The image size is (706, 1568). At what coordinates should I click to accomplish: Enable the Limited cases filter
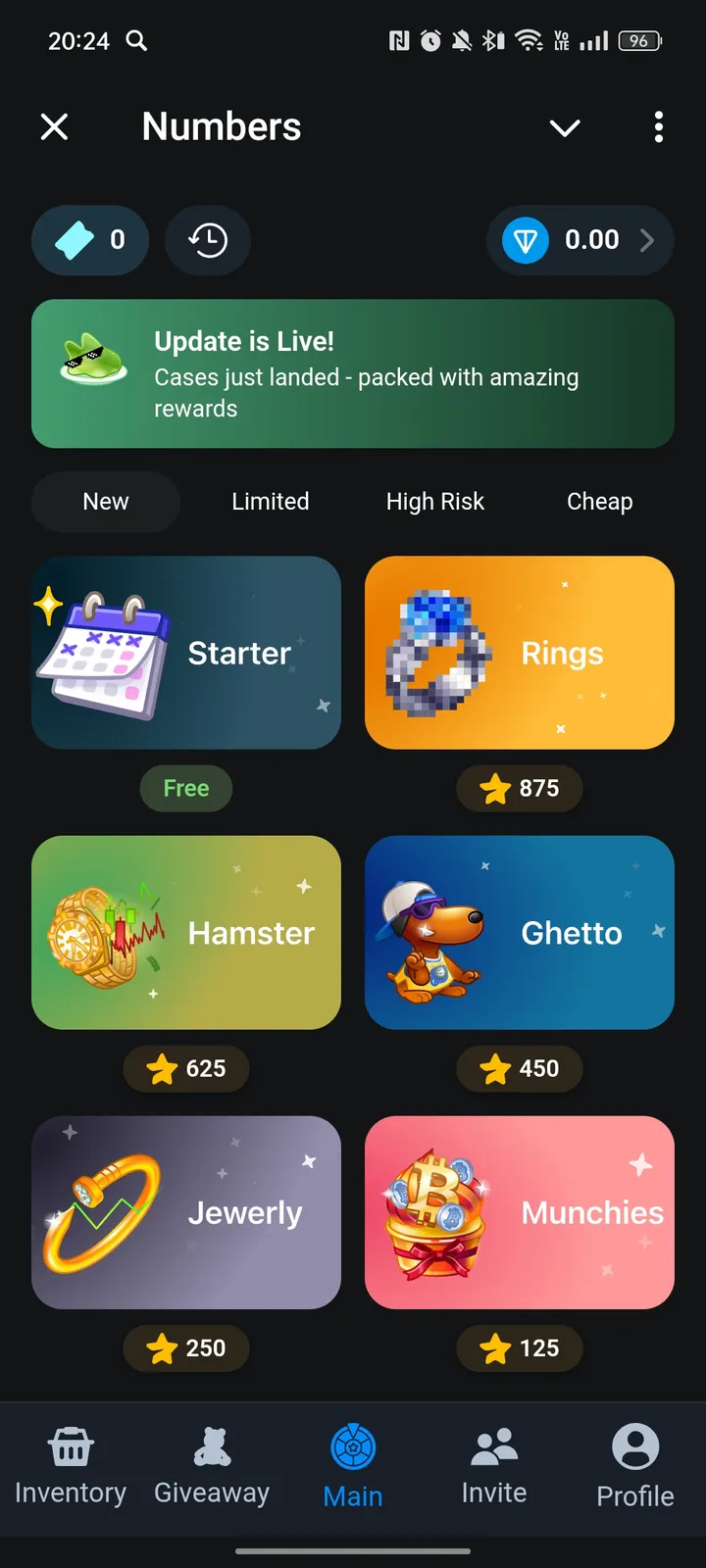coord(271,501)
